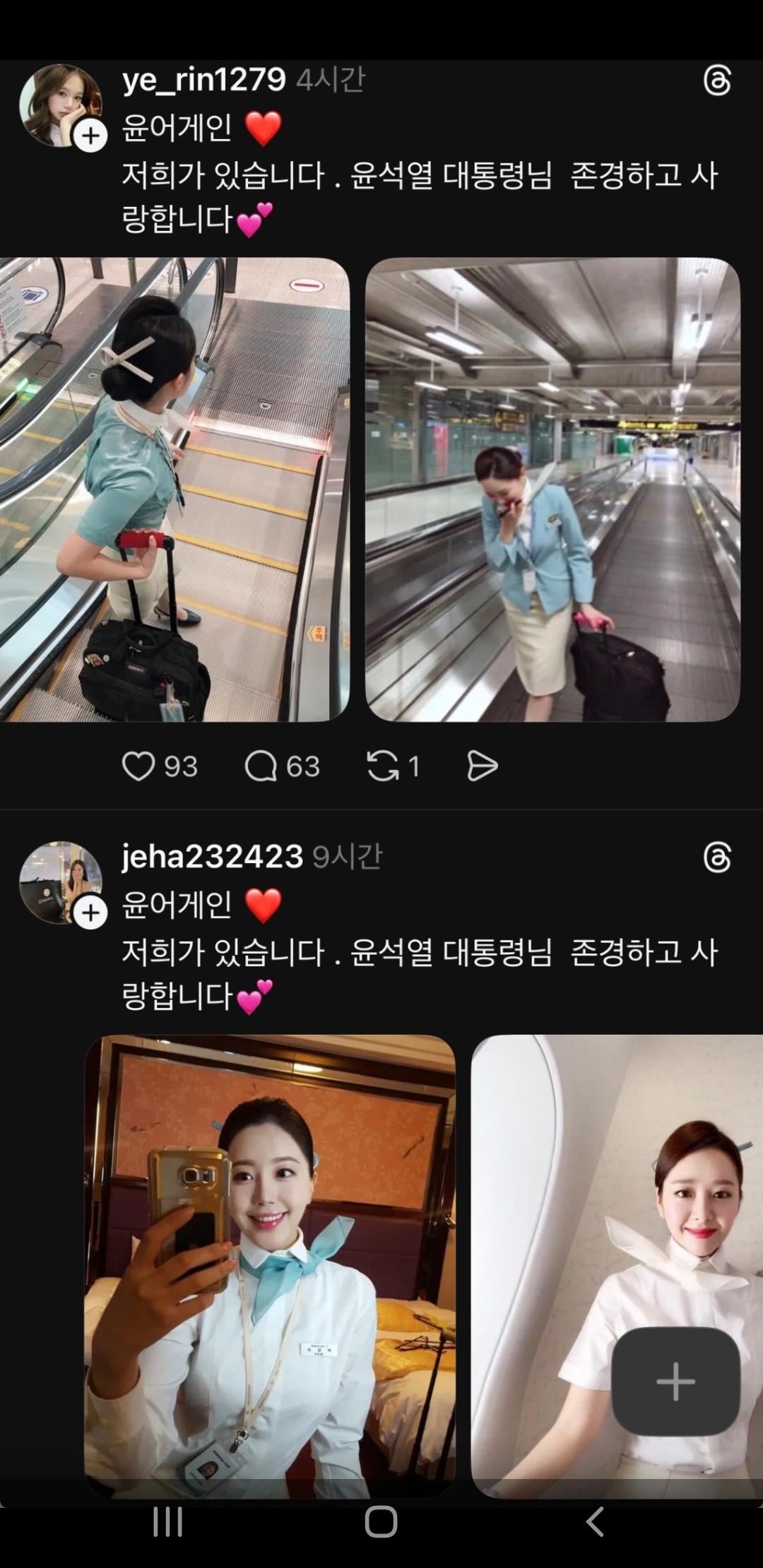
Task: Follow jeha232423 using the plus badge
Action: (90, 911)
